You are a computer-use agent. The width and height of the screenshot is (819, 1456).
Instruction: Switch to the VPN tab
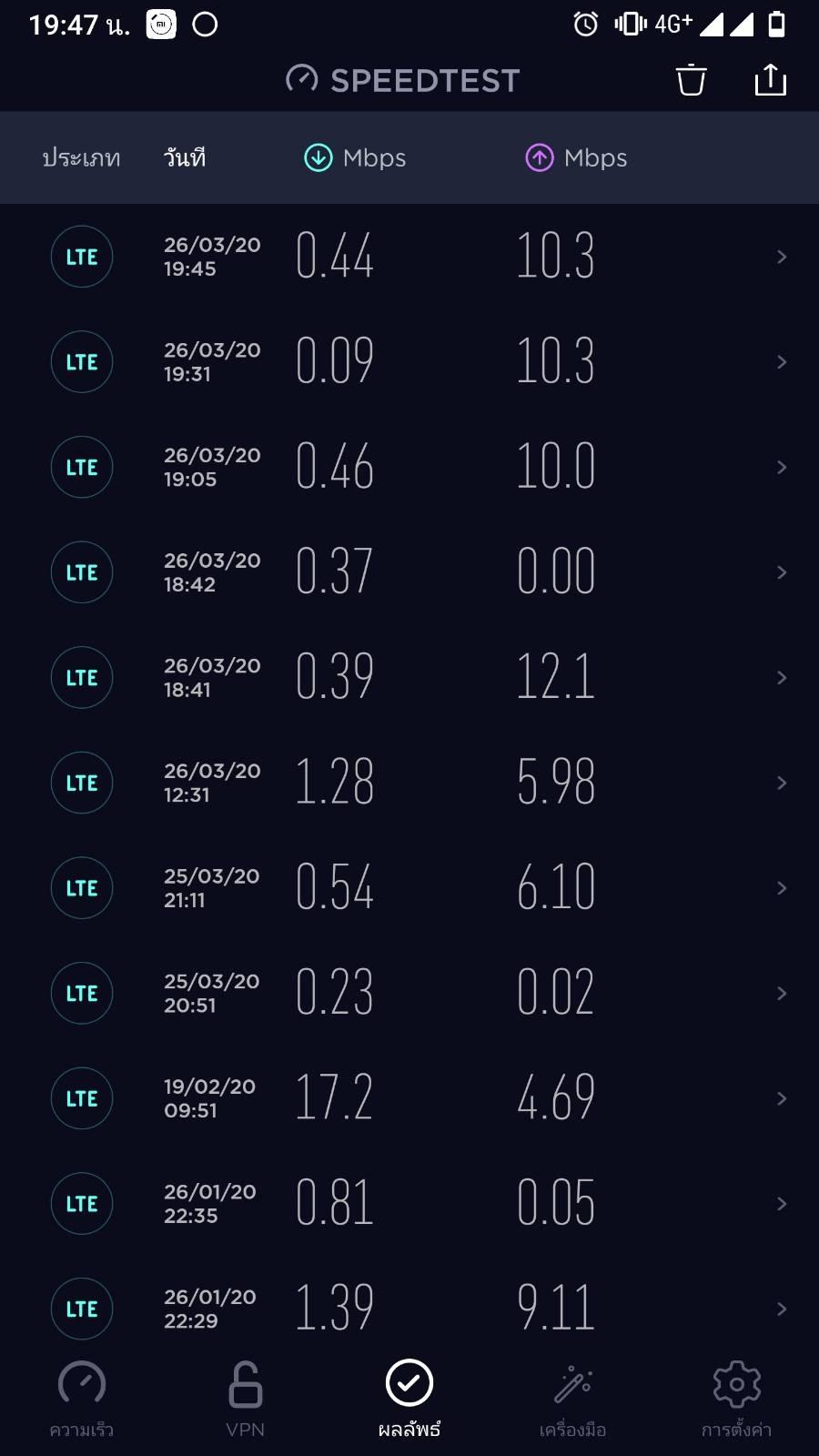point(245,1399)
